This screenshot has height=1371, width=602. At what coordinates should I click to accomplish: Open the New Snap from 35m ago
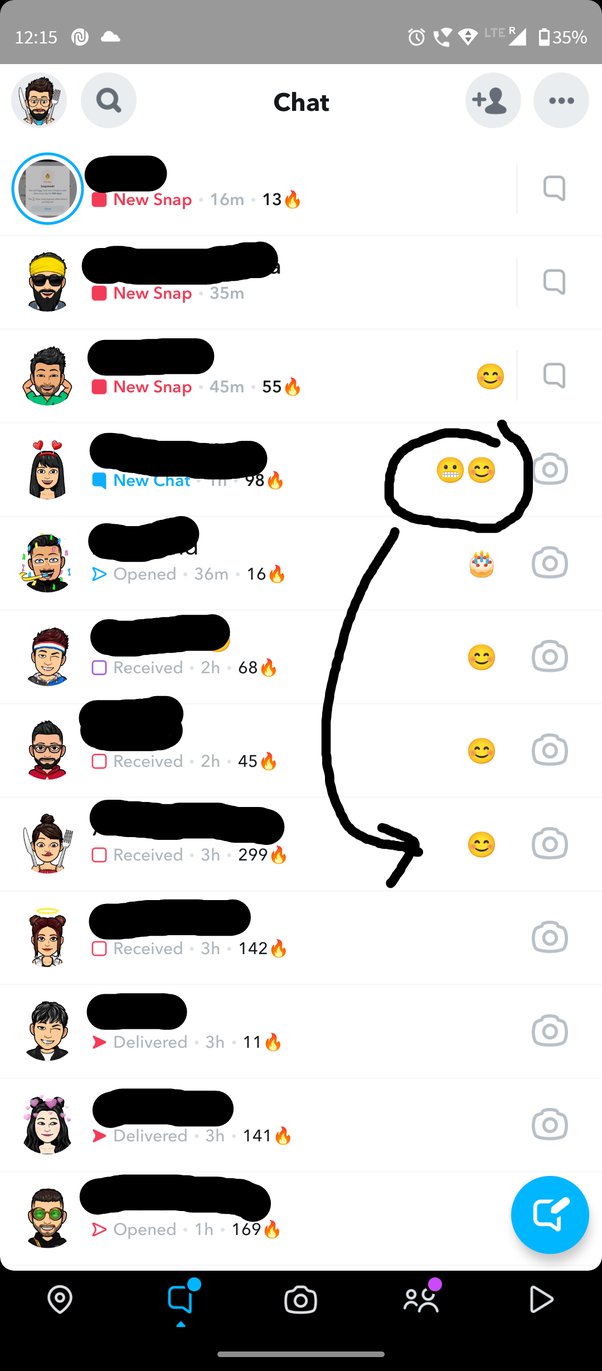250,282
